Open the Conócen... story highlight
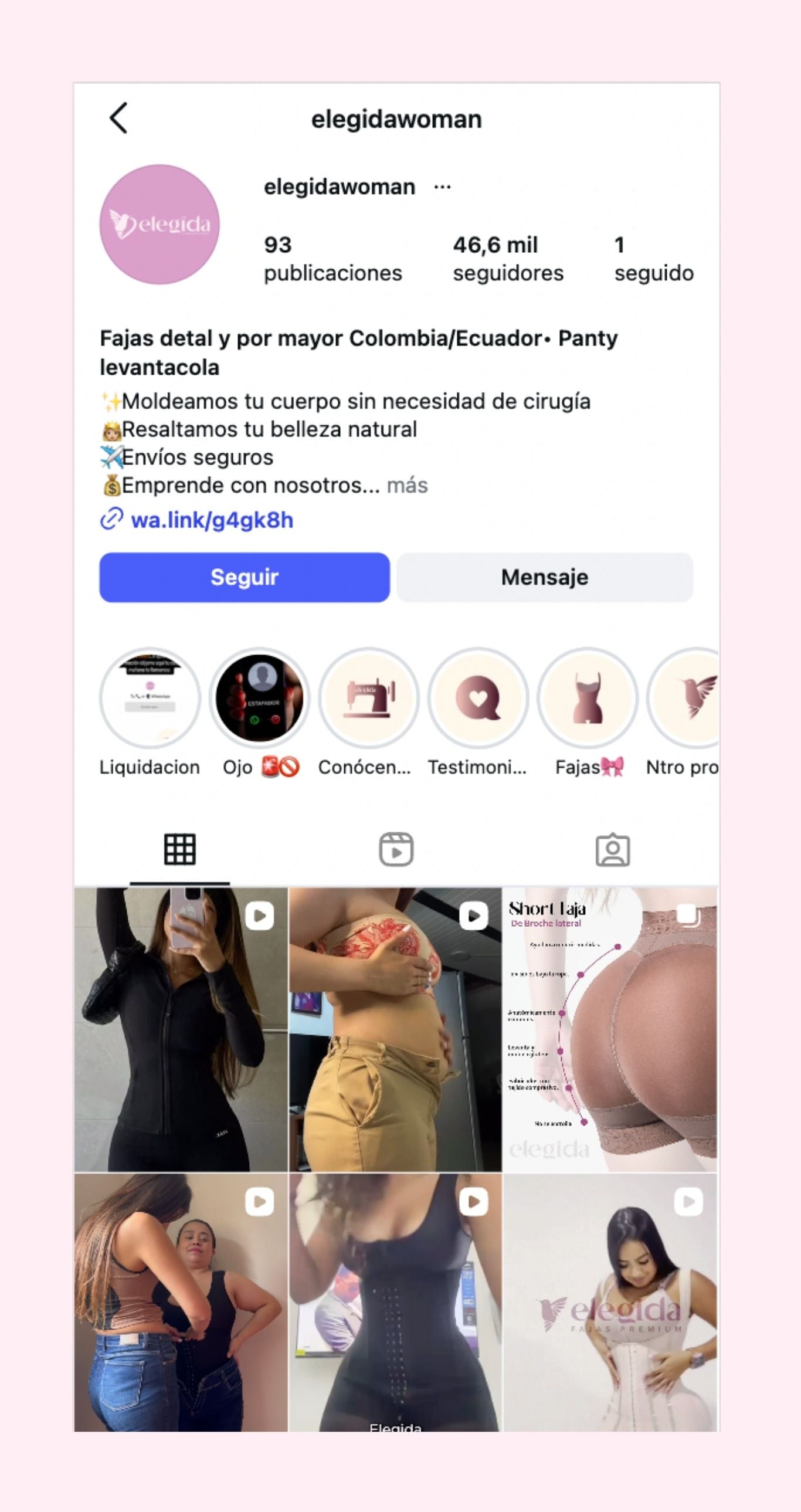The width and height of the screenshot is (801, 1512). (x=368, y=698)
